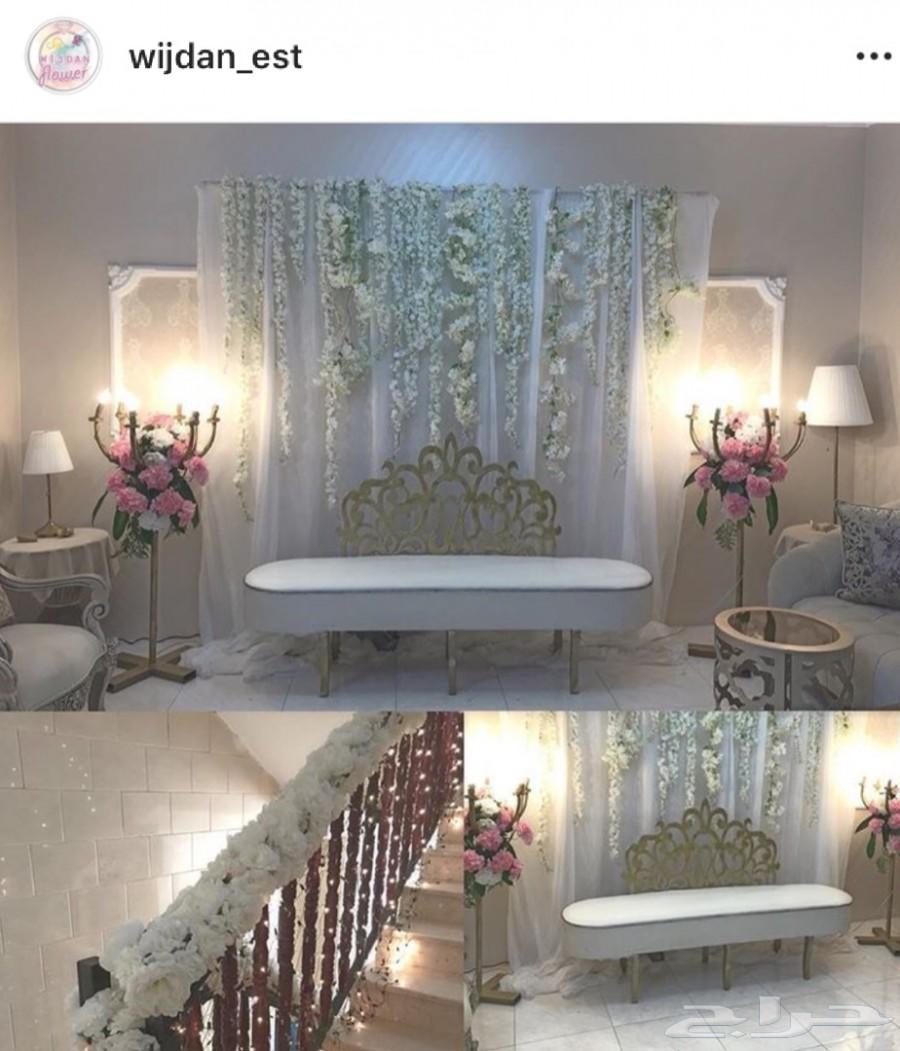Open the post's overflow menu
900x1051 pixels.
coord(874,57)
